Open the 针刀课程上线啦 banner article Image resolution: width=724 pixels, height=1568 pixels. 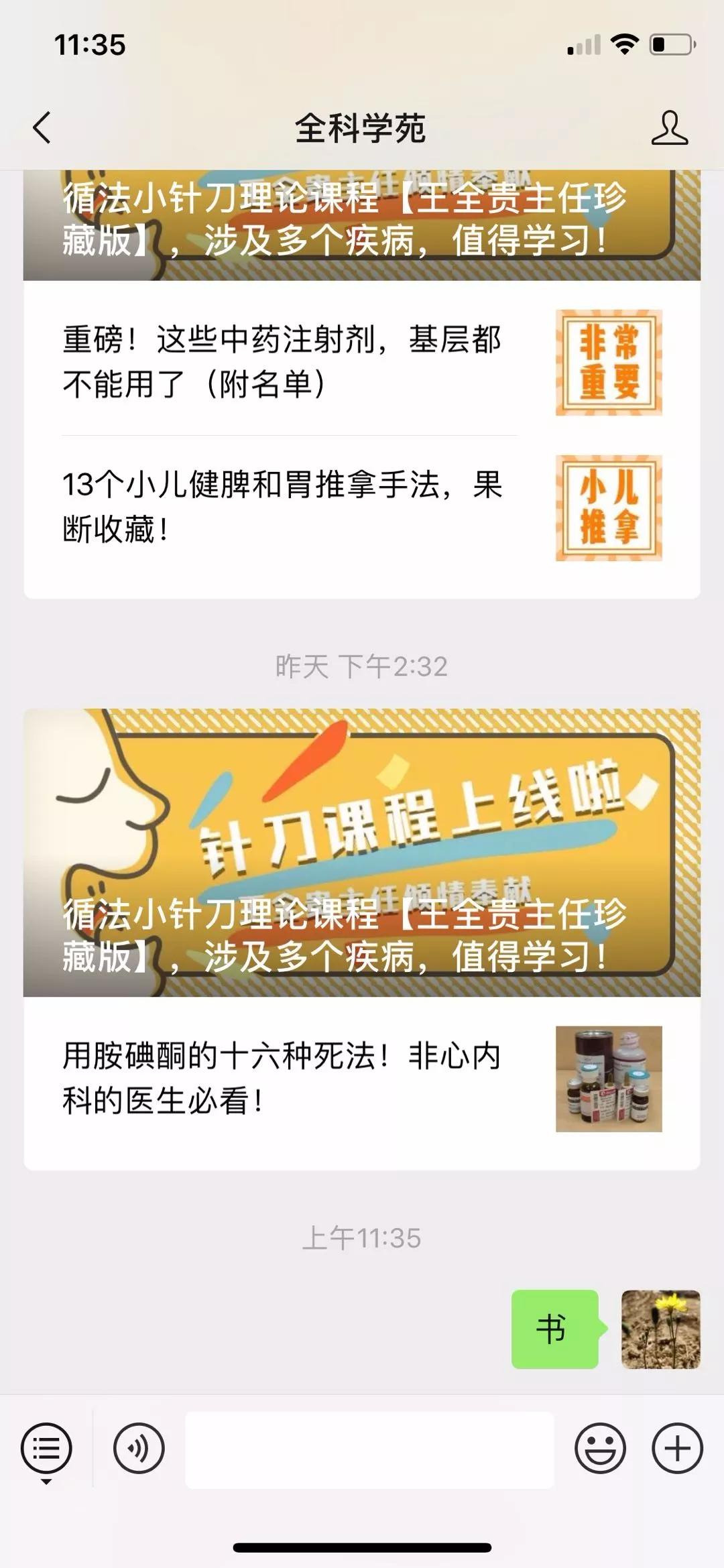[362, 851]
